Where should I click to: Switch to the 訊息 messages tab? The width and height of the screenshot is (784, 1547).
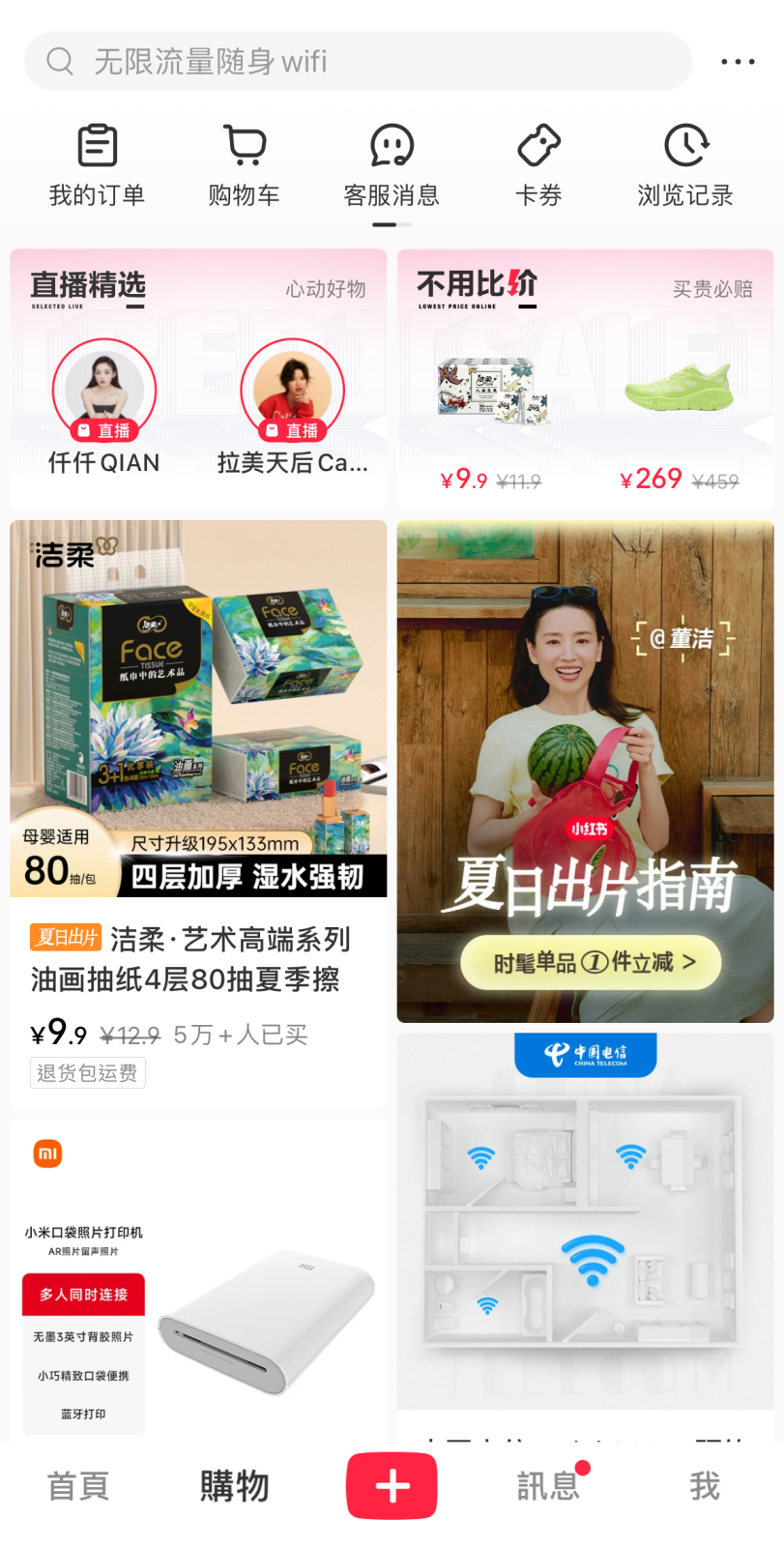(x=548, y=1486)
